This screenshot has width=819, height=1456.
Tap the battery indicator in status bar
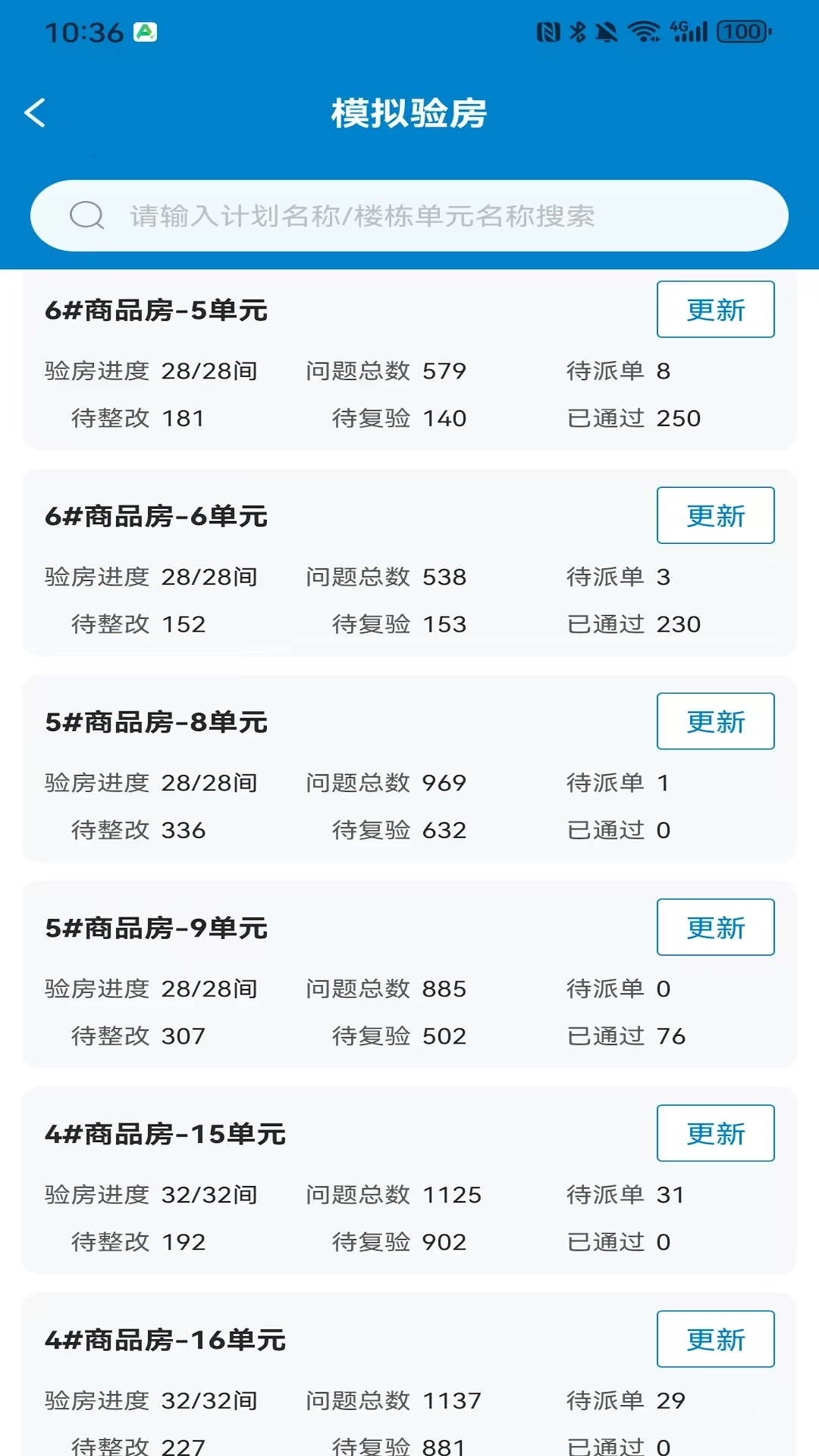pyautogui.click(x=739, y=32)
